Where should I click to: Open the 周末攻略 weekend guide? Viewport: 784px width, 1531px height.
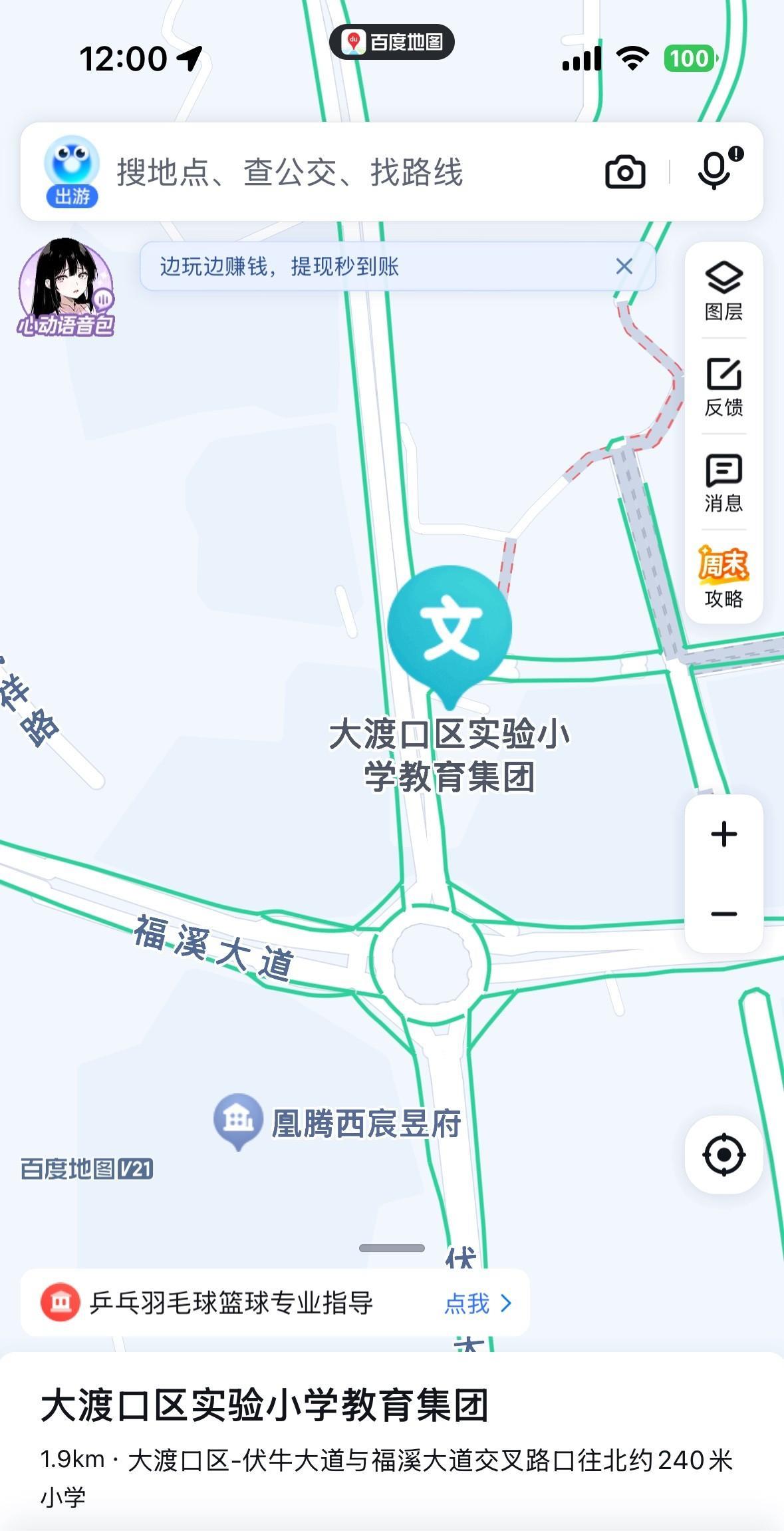(x=723, y=578)
